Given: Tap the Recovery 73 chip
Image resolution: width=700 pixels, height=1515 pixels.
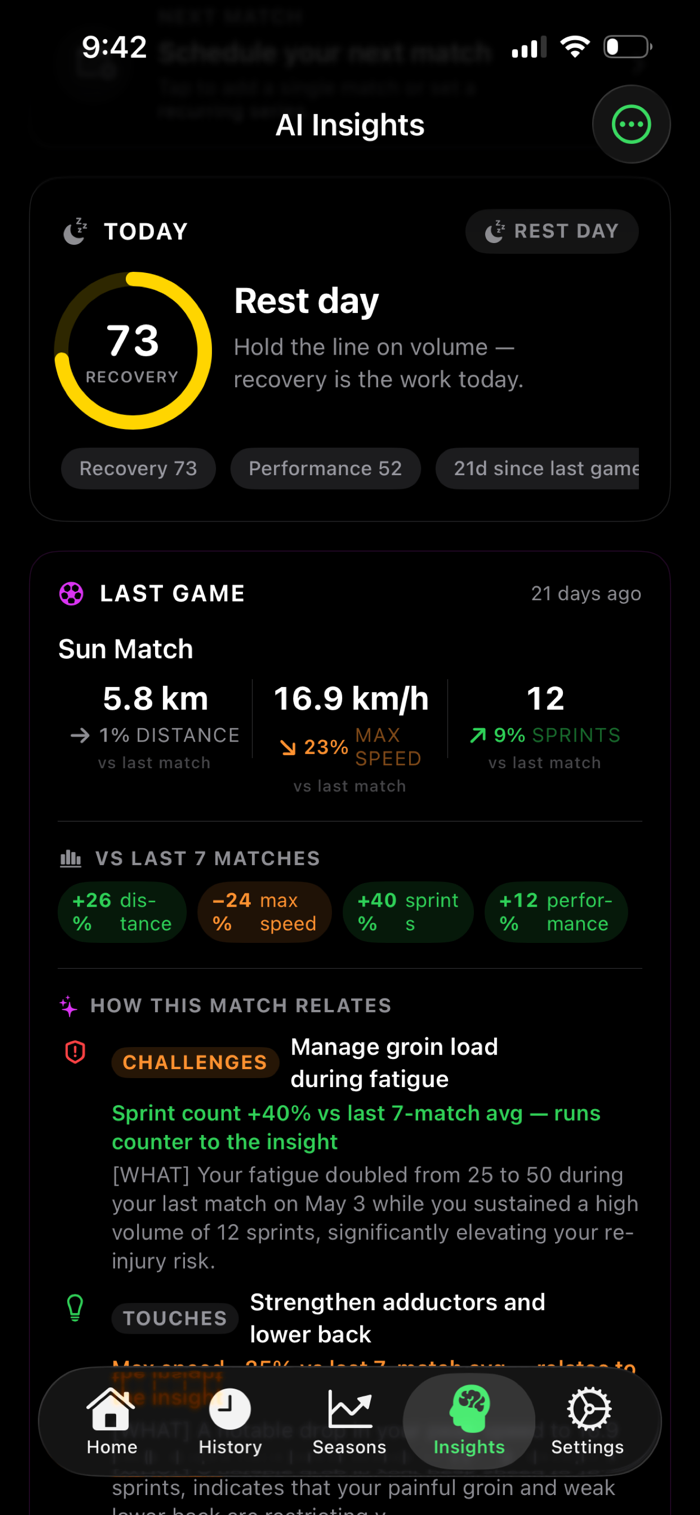Looking at the screenshot, I should tap(138, 468).
